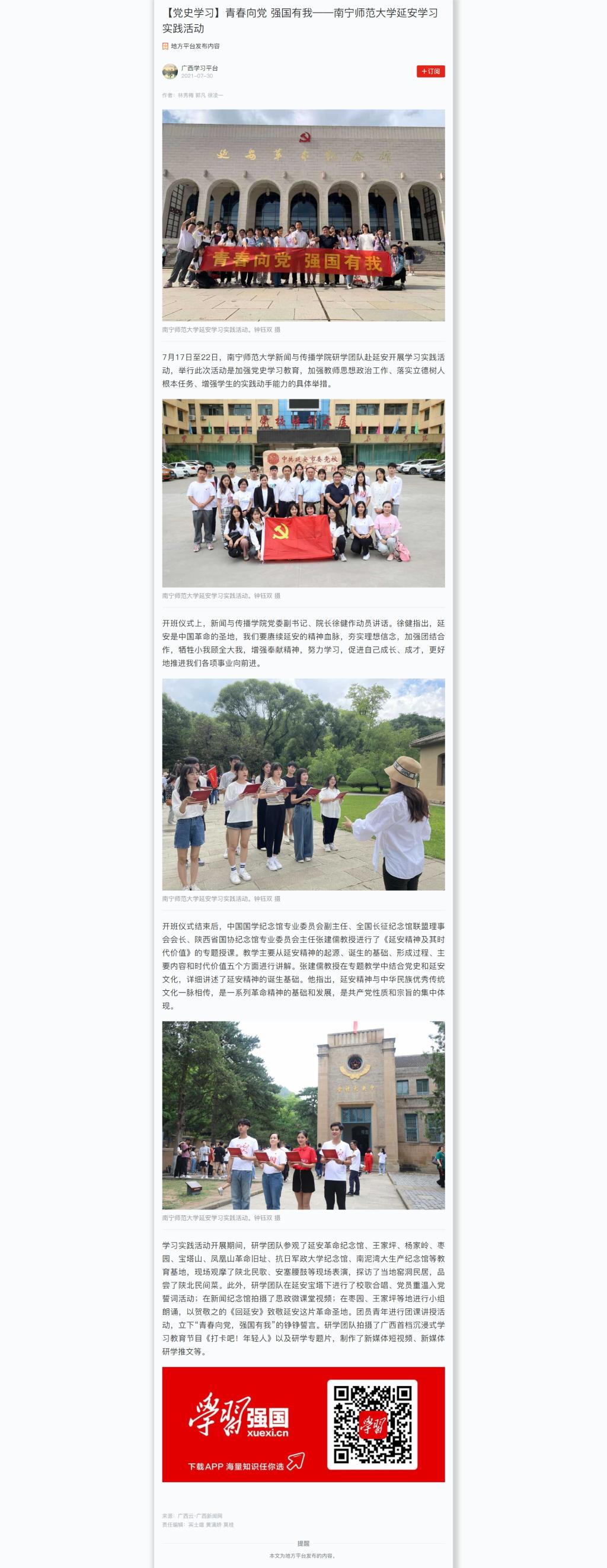Open the photo of four students reciting
This screenshot has height=1568, width=607.
(303, 1115)
